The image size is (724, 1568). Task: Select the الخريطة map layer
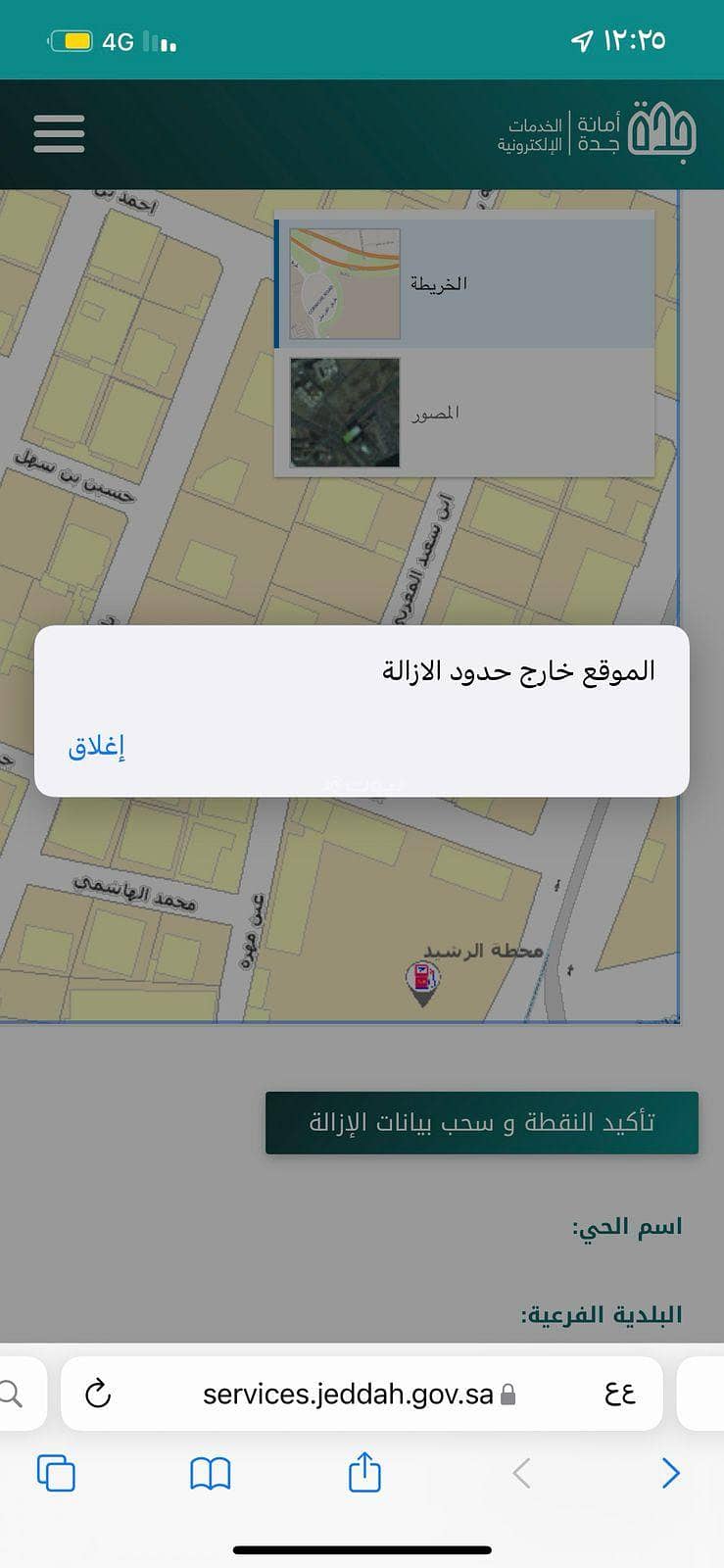pyautogui.click(x=464, y=283)
